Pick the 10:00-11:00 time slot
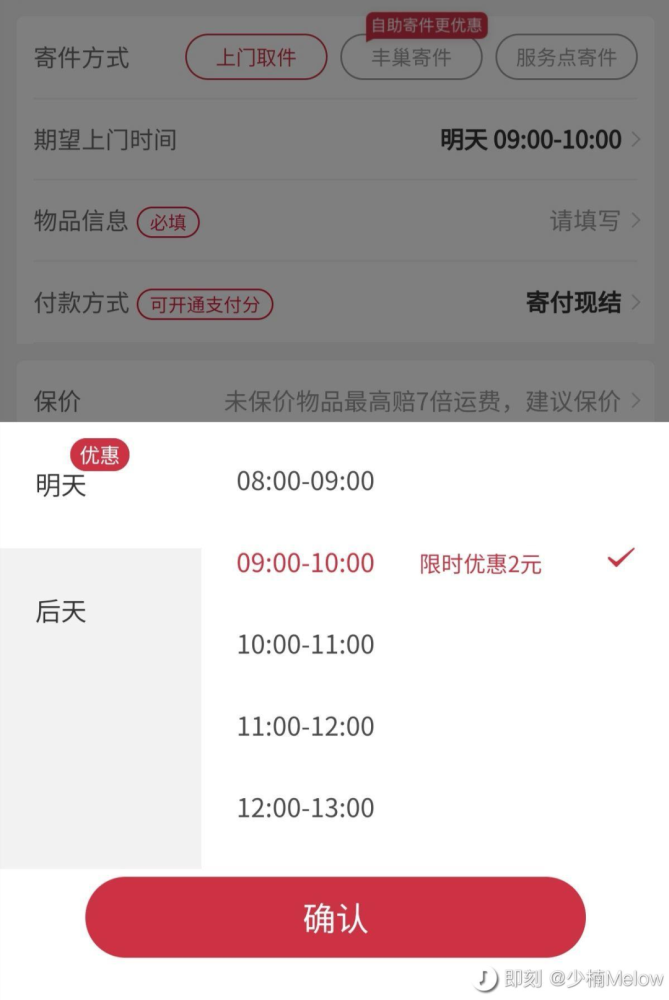Viewport: 669px width, 1000px height. pos(305,645)
